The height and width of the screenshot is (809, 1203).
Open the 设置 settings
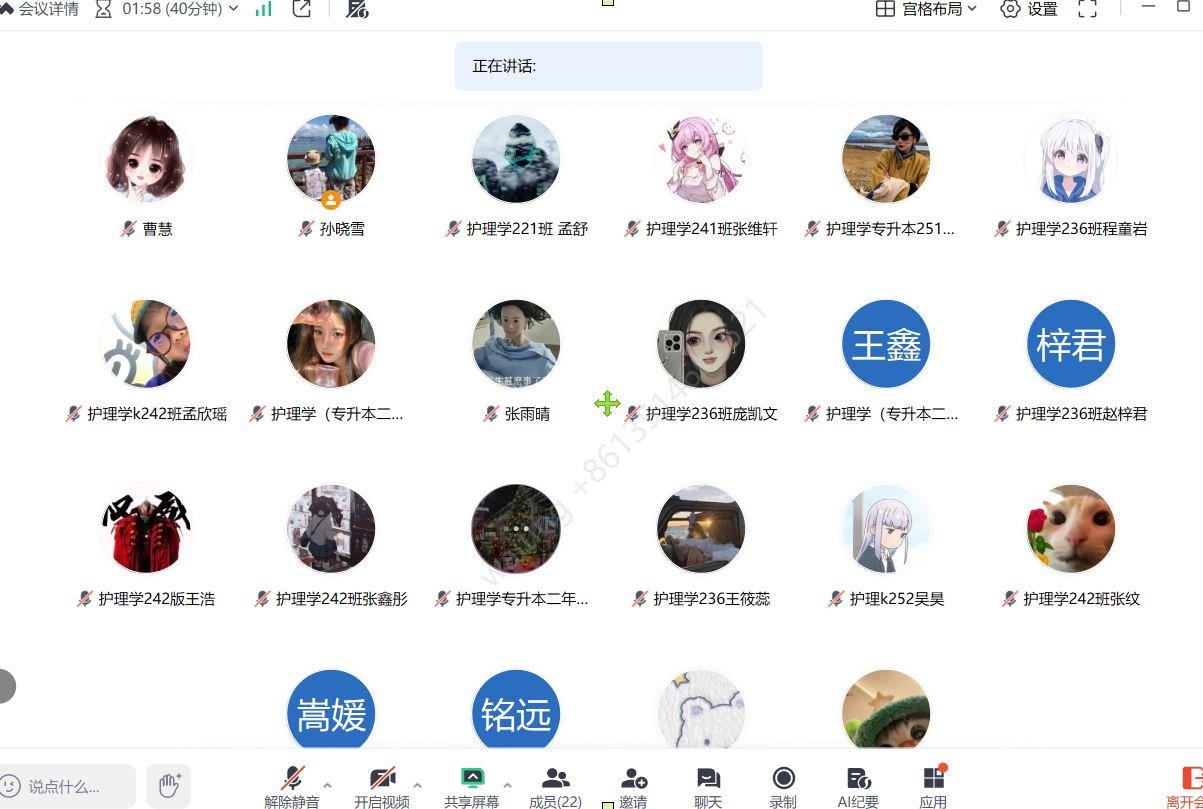click(1029, 9)
